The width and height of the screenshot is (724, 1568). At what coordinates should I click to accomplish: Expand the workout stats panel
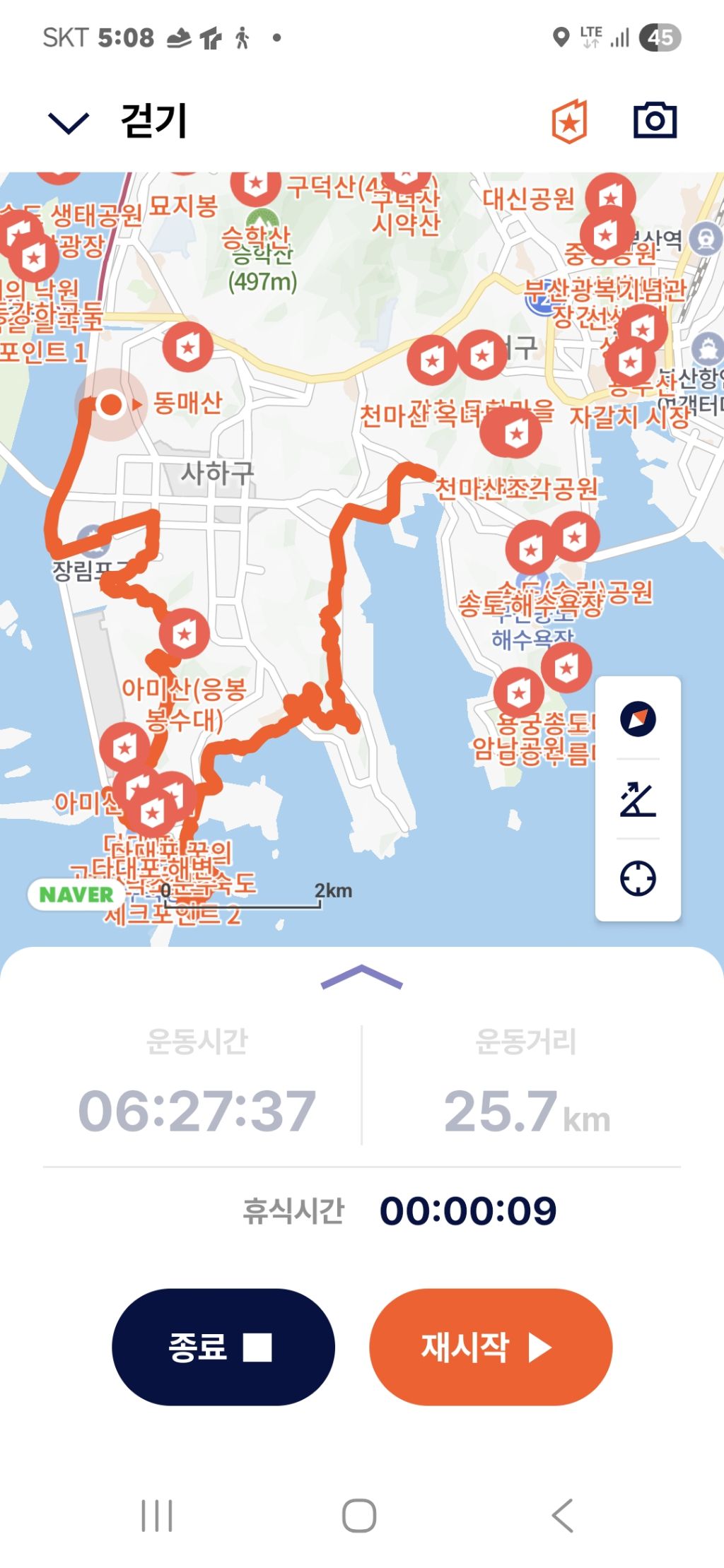point(361,977)
